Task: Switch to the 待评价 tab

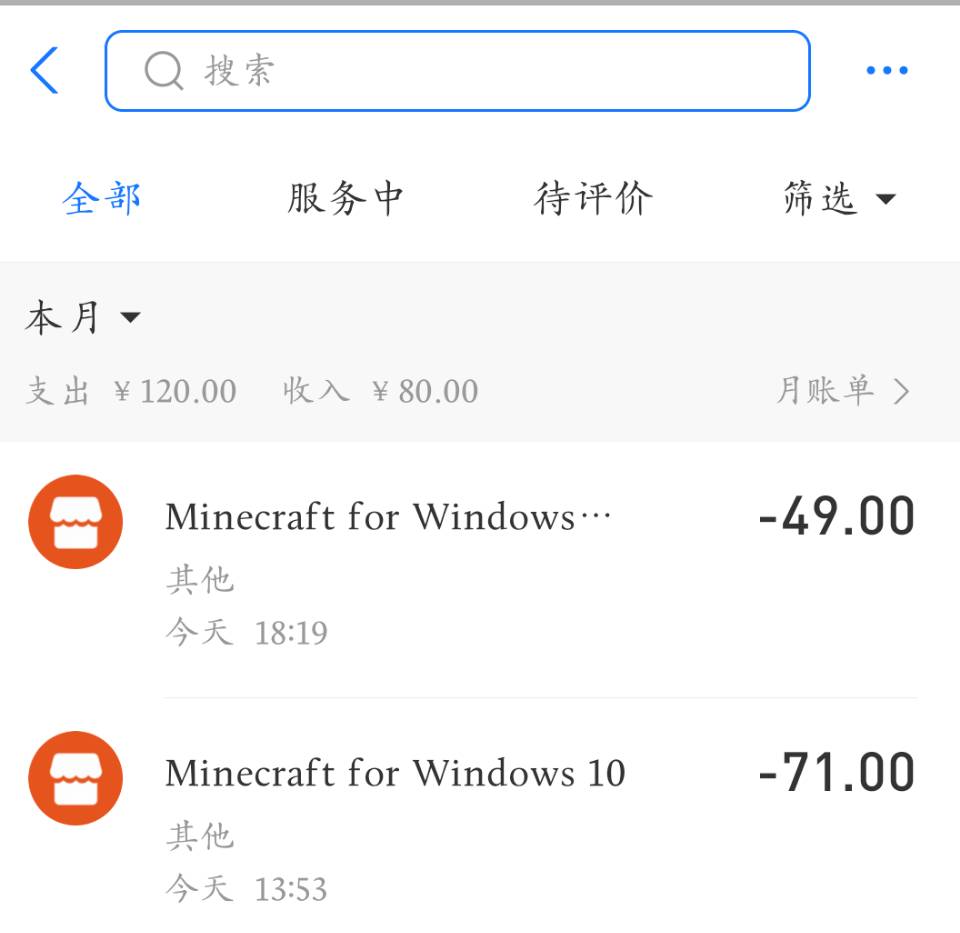Action: click(x=593, y=198)
